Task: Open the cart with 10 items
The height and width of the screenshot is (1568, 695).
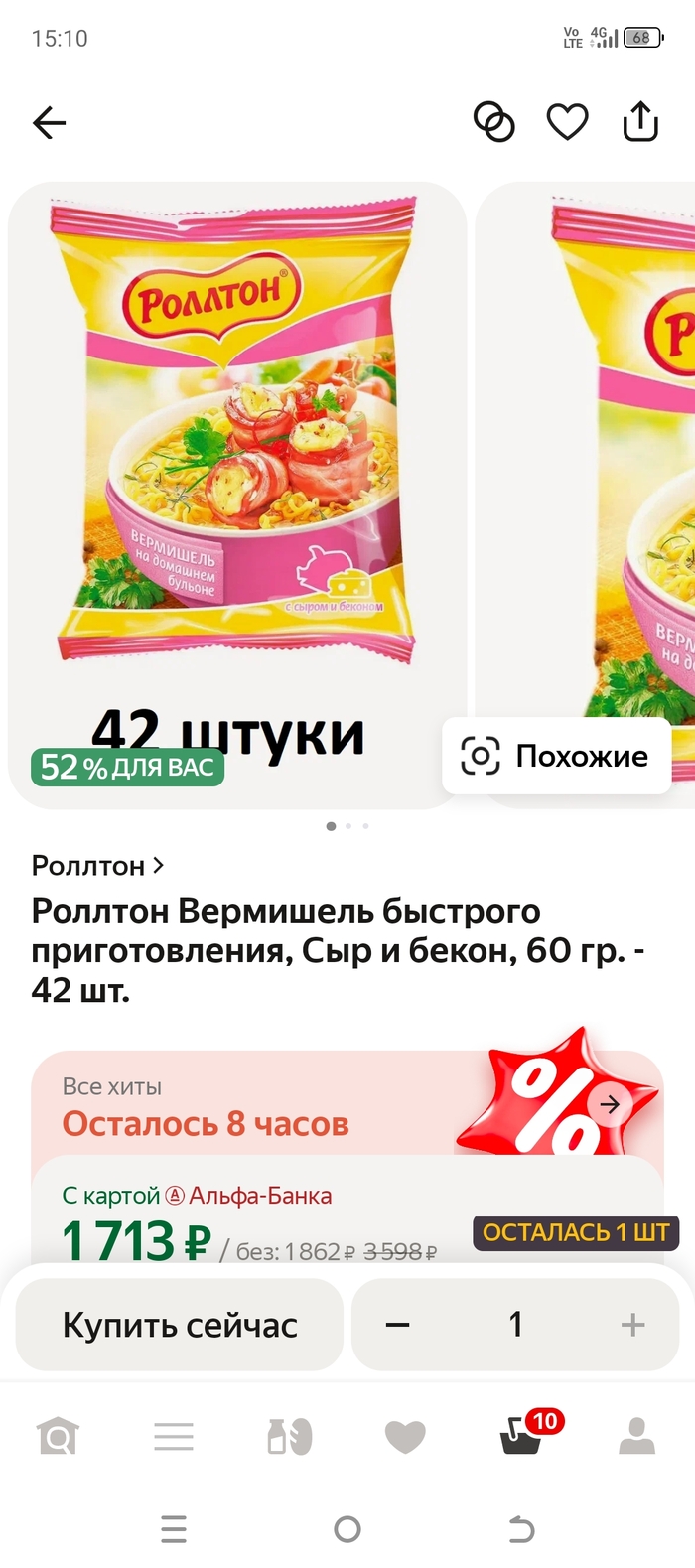Action: [x=522, y=1436]
